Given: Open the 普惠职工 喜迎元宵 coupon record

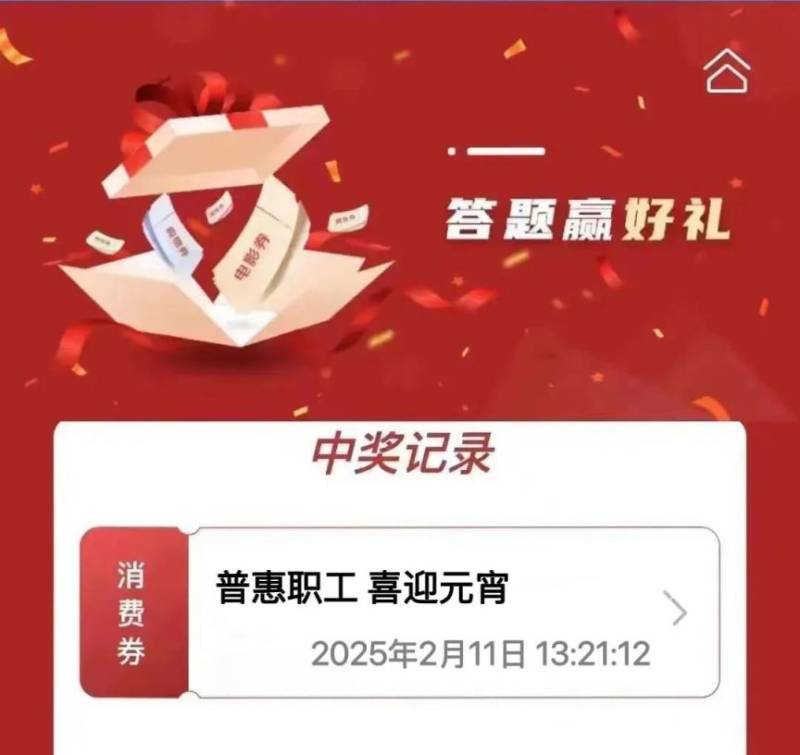Looking at the screenshot, I should pyautogui.click(x=452, y=611).
